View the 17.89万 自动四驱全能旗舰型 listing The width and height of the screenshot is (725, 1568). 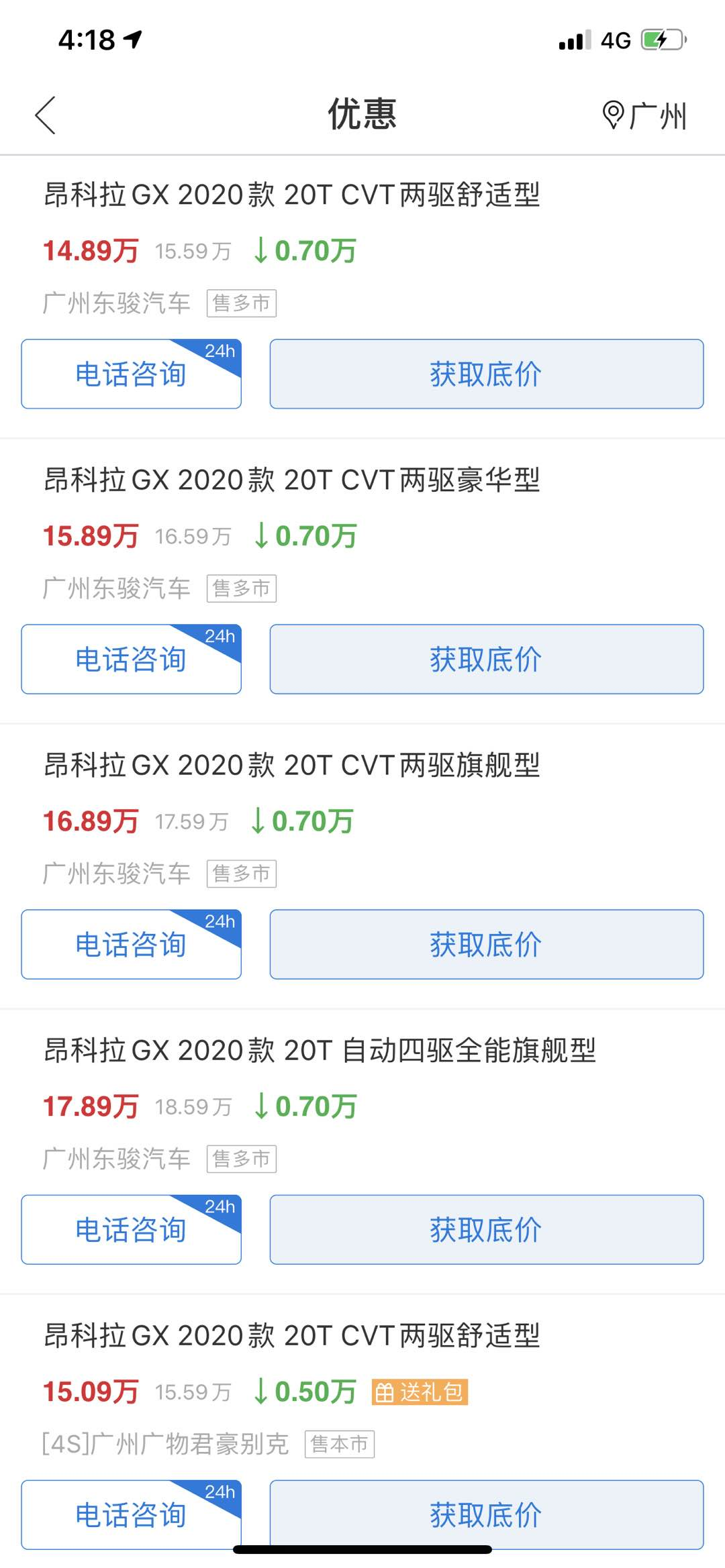[320, 1051]
